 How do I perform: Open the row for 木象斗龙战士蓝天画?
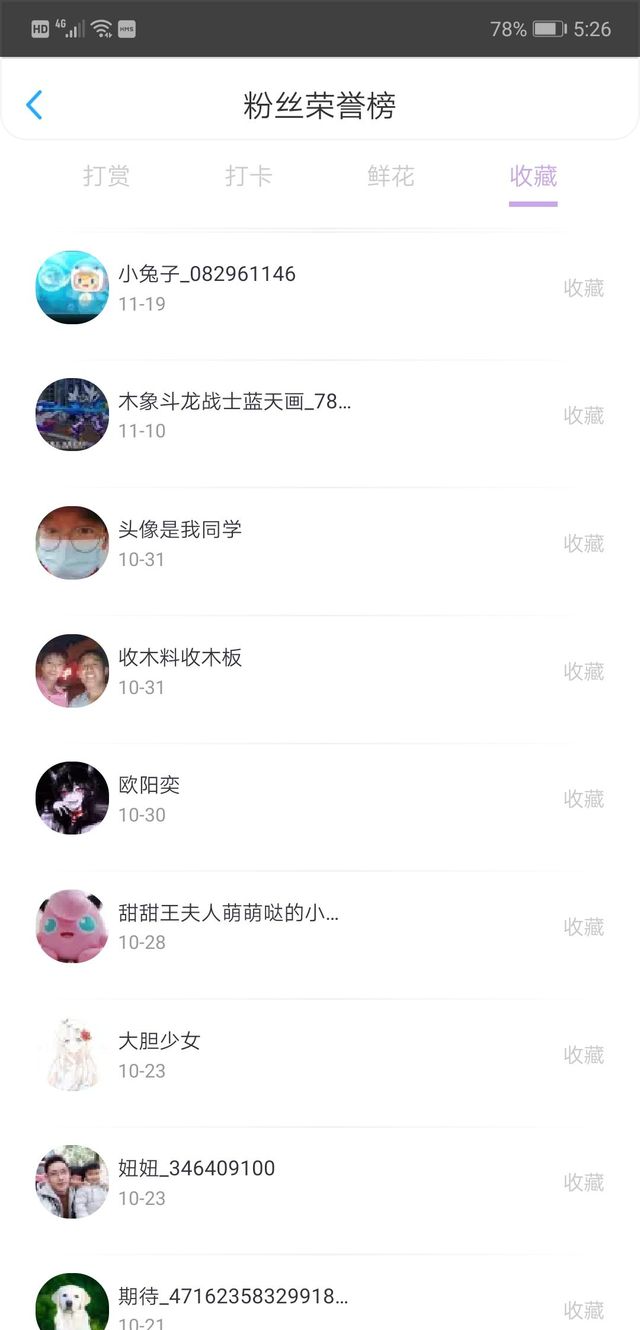point(320,415)
